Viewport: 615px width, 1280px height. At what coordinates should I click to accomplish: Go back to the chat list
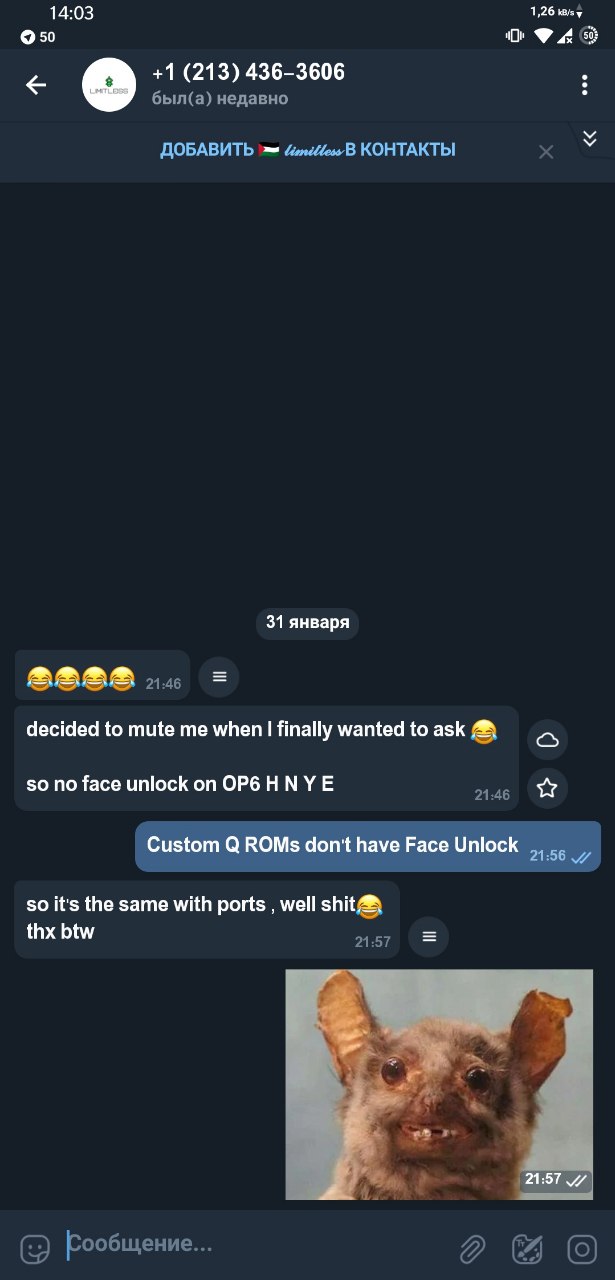click(x=36, y=85)
